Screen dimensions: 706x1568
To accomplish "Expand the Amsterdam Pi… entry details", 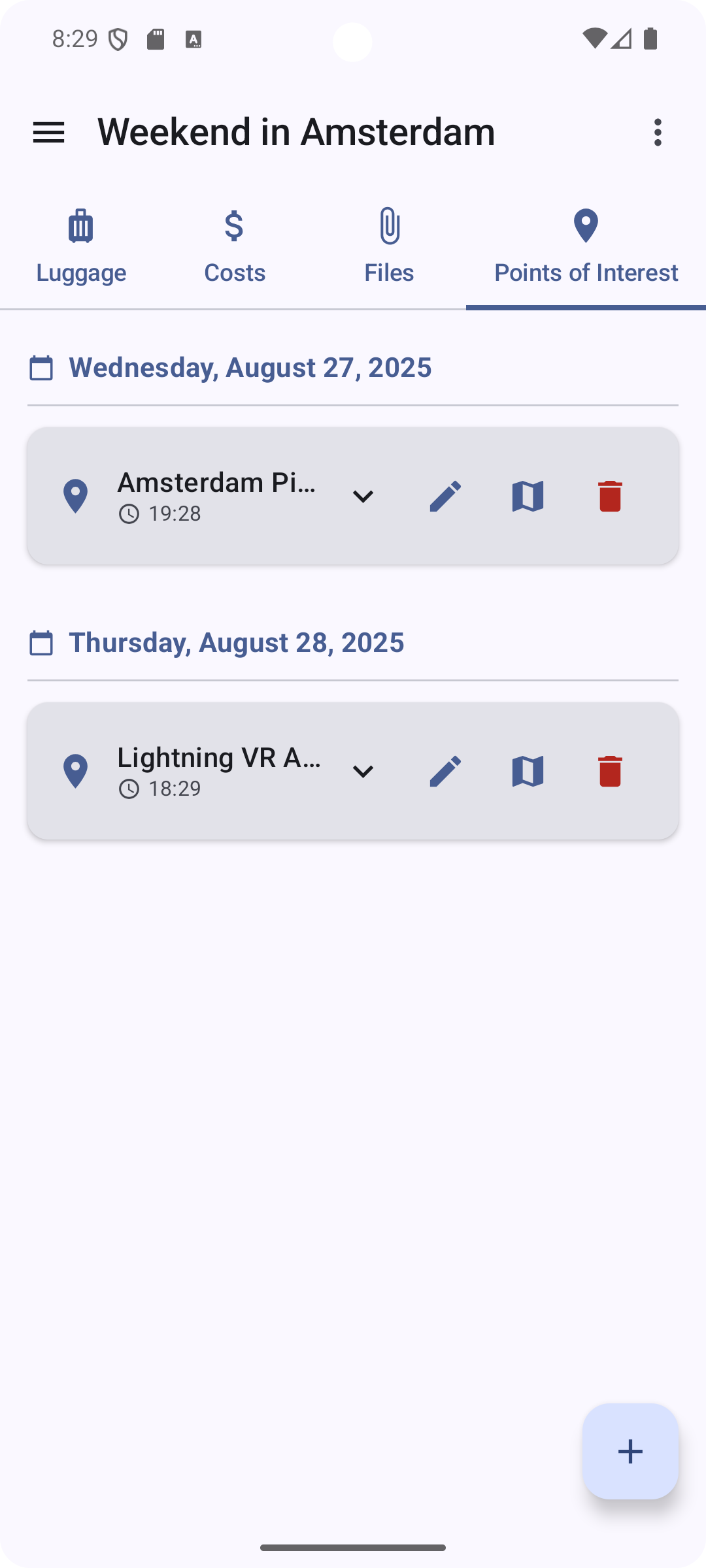I will (363, 497).
